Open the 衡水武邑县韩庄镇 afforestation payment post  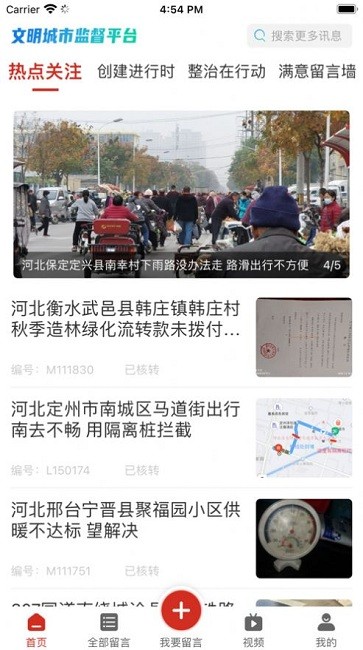click(x=181, y=337)
